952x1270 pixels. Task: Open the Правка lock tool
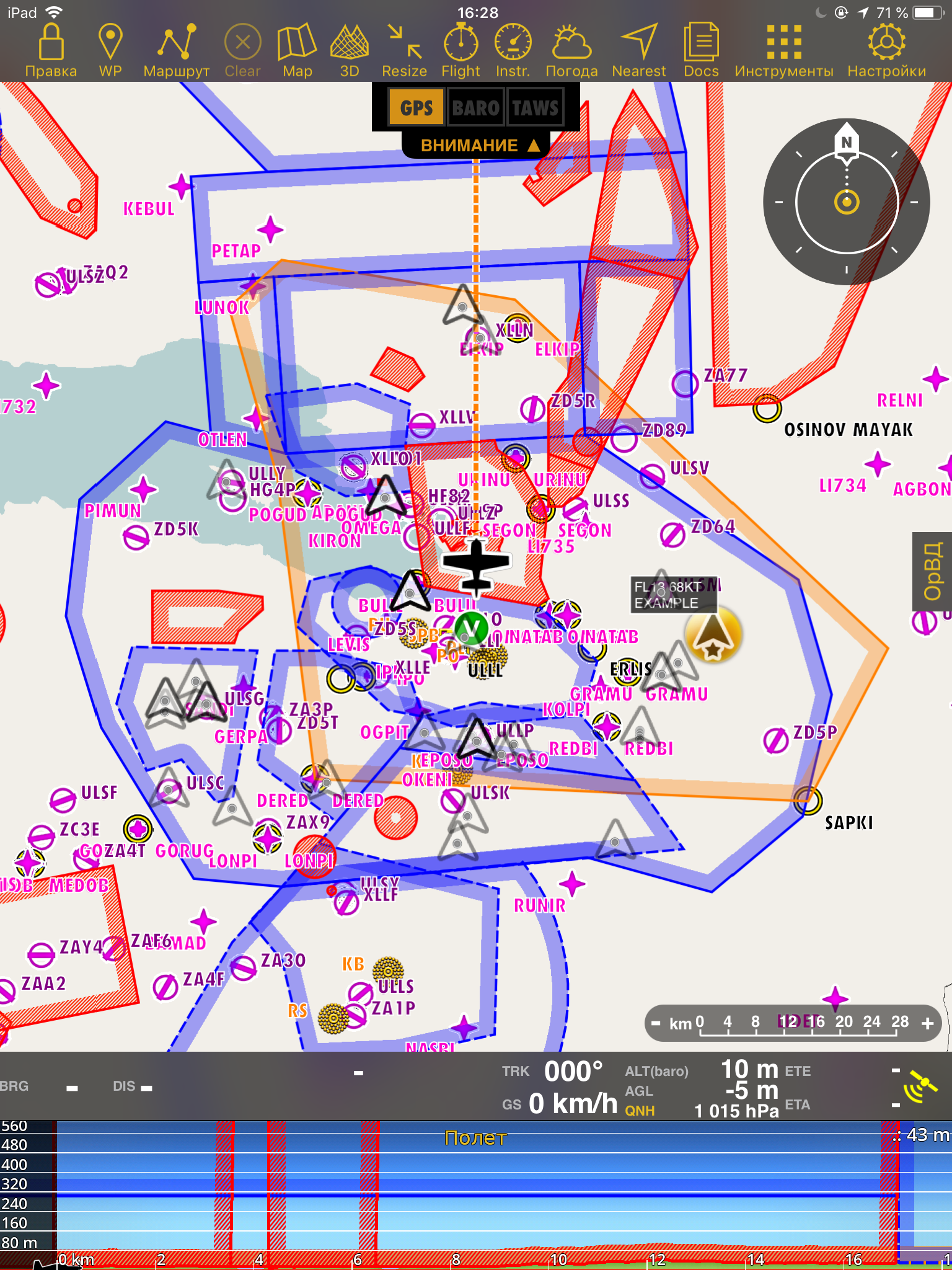51,51
